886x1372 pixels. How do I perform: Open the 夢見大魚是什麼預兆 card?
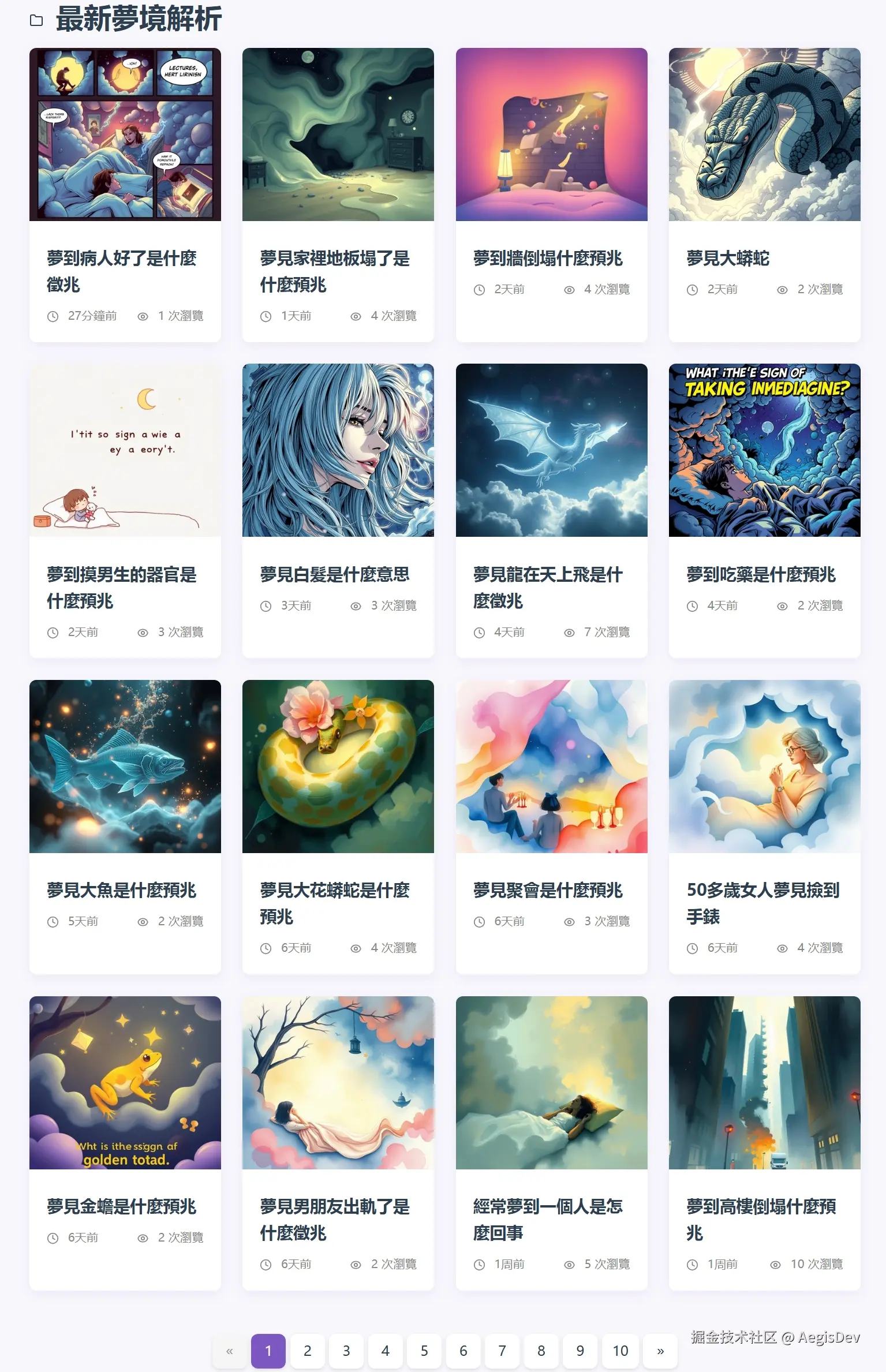[x=121, y=890]
